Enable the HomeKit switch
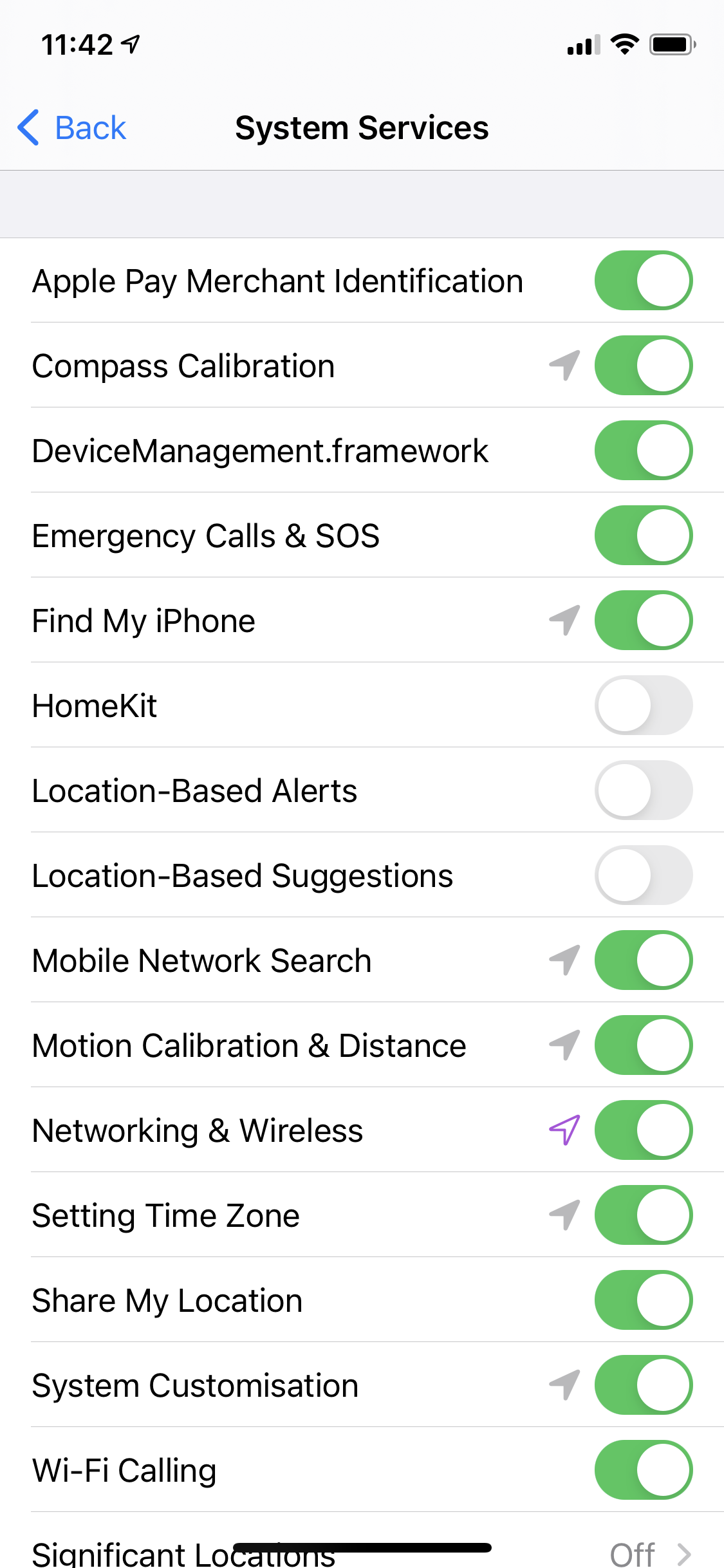 click(x=643, y=705)
